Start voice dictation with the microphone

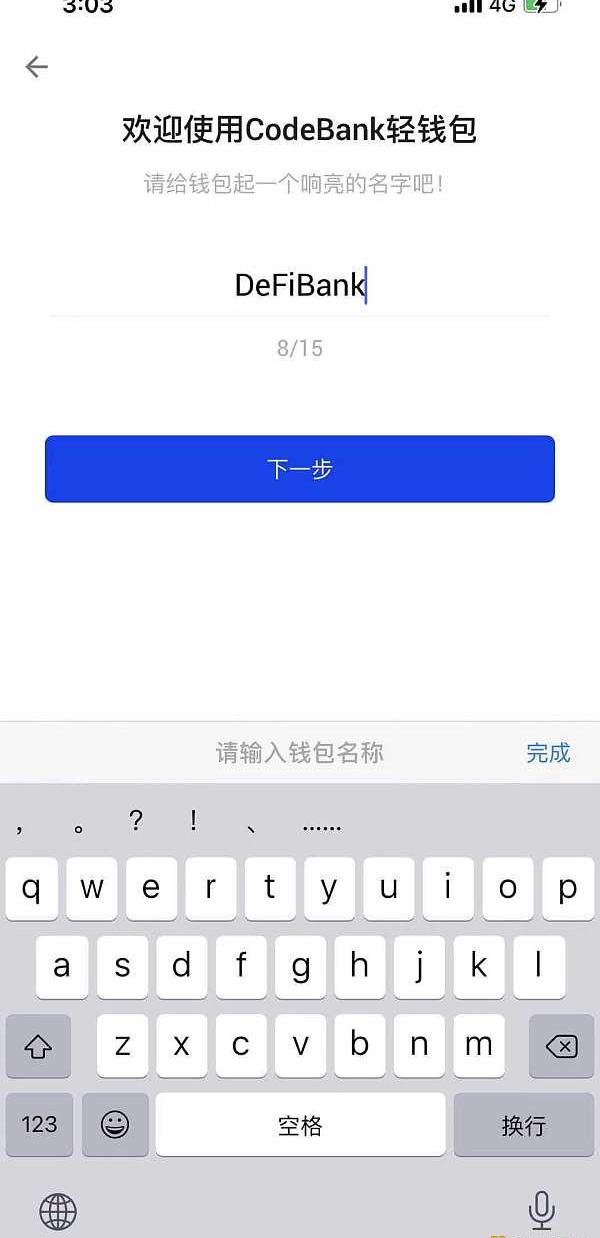[x=541, y=1211]
